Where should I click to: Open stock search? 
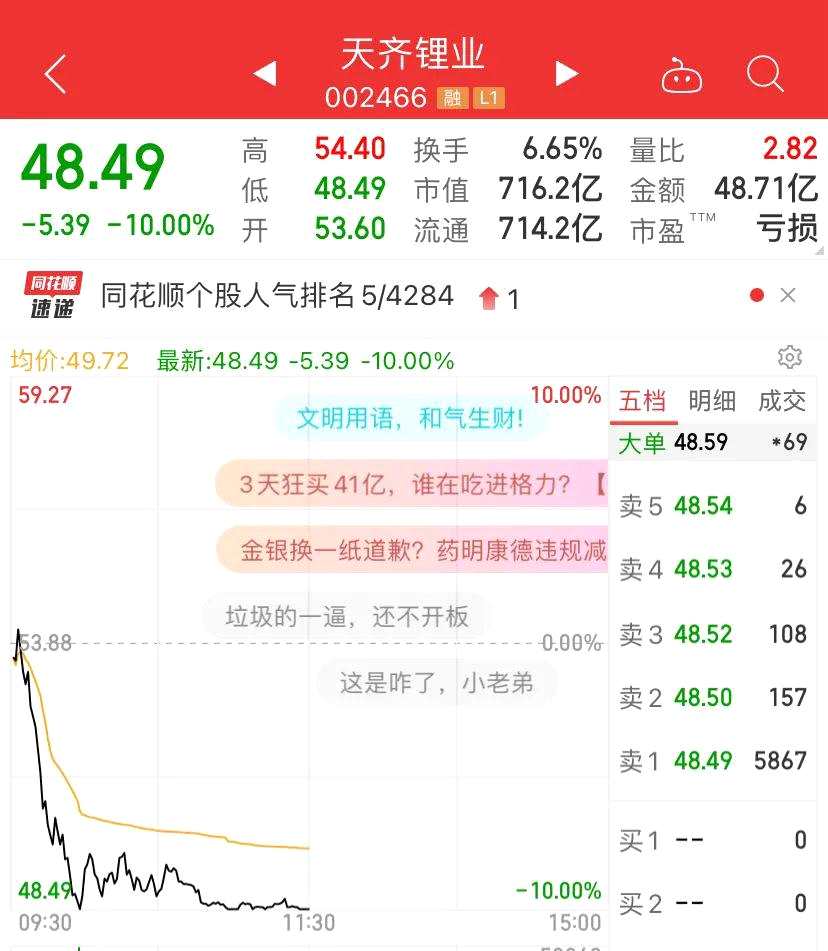coord(765,74)
